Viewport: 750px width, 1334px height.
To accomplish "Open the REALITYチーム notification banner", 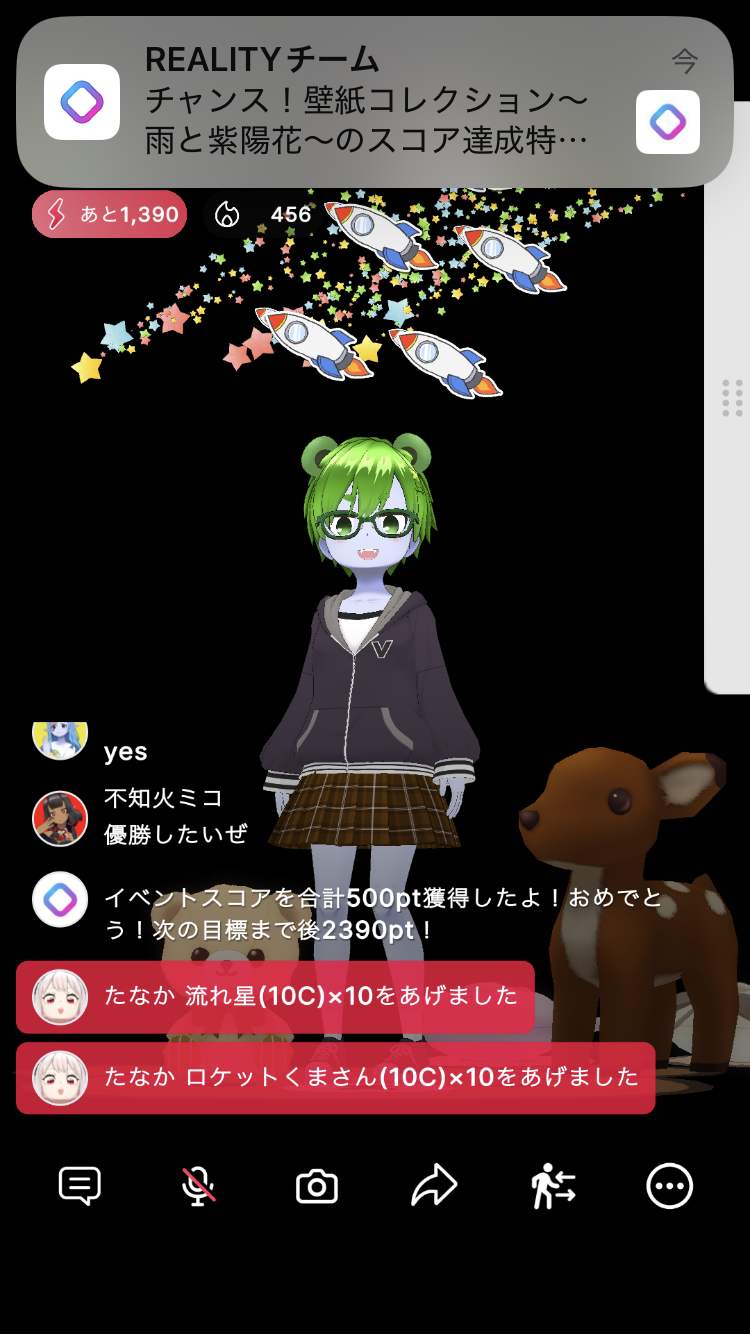I will (375, 102).
